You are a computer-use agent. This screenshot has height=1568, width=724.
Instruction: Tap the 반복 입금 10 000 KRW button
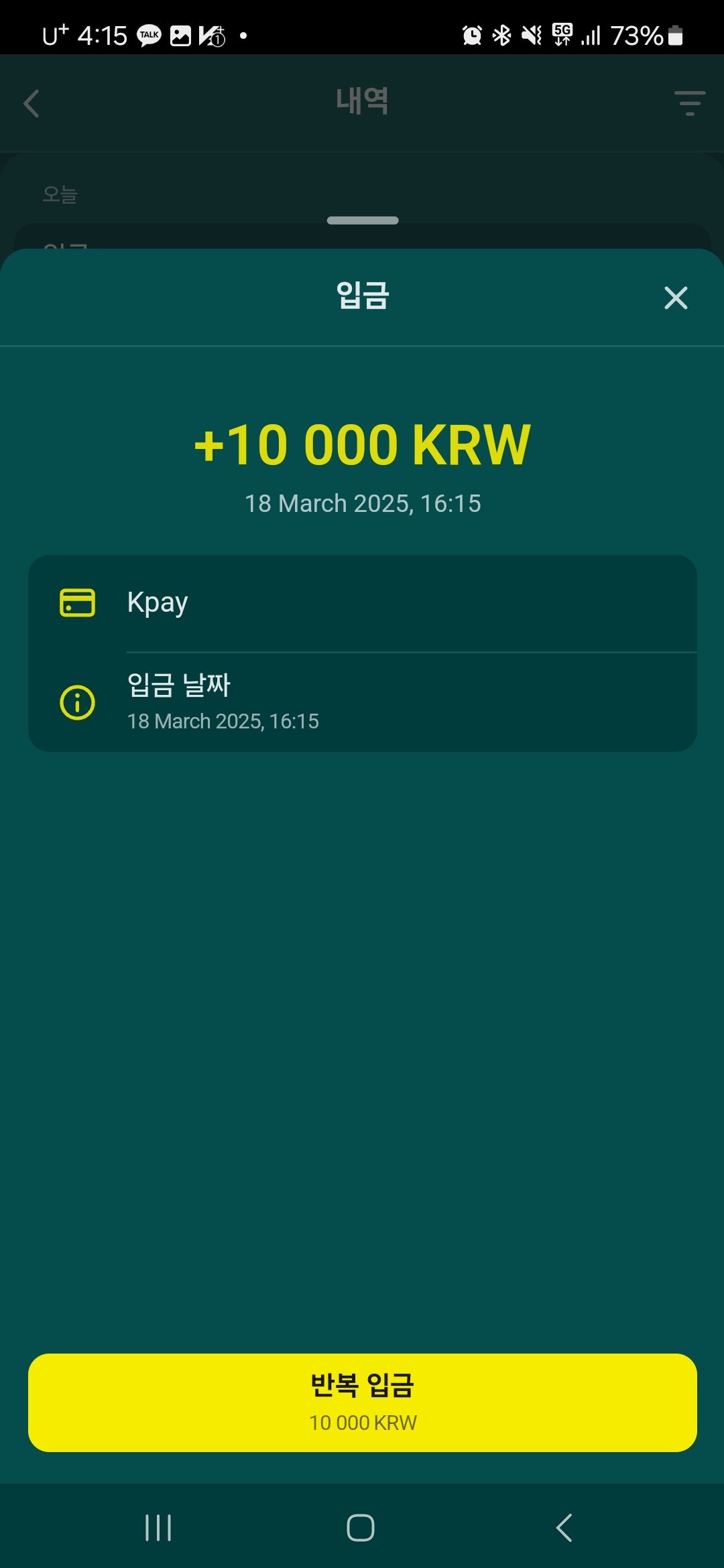(362, 1402)
